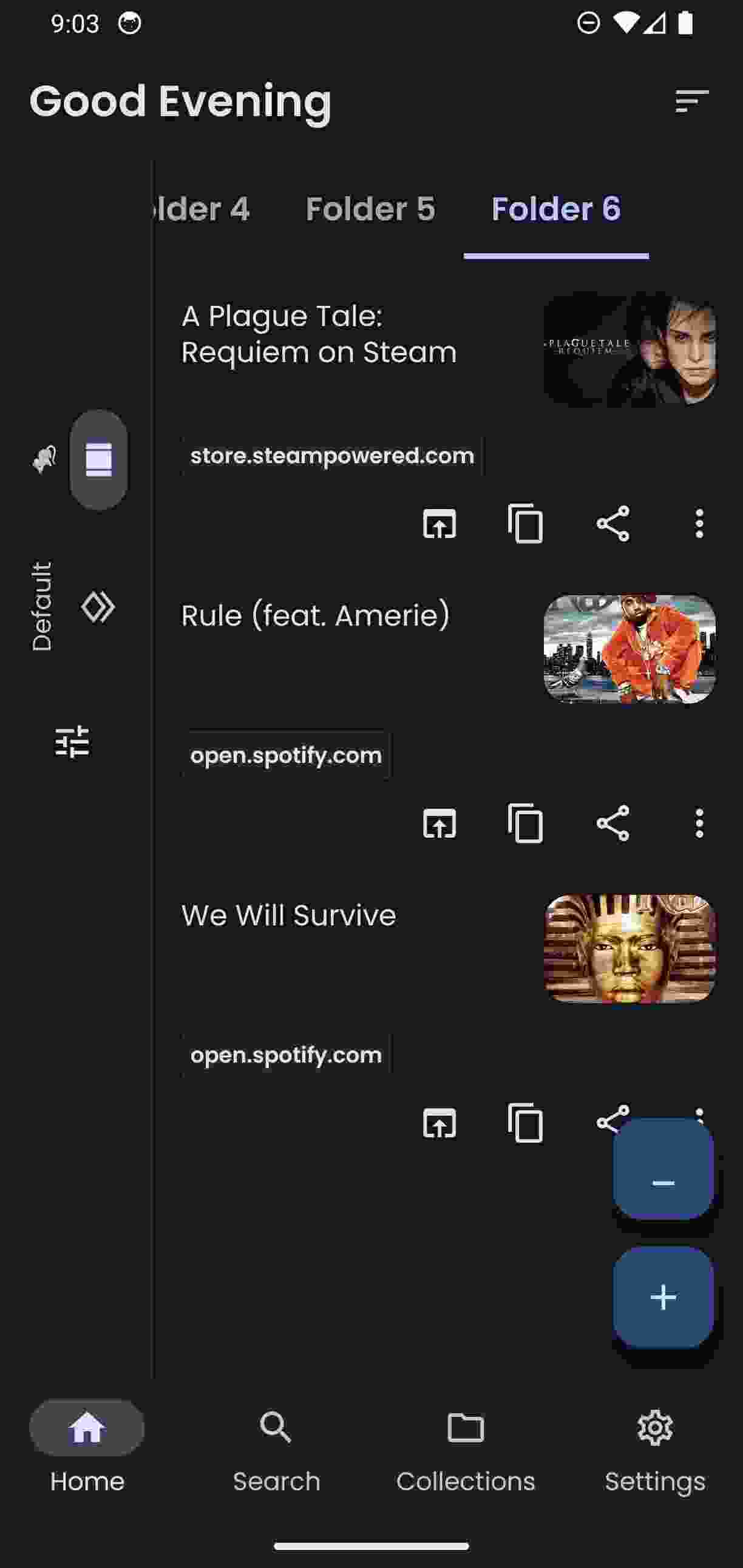Copy the We Will Survive link
Screen dimensions: 743x1568
(x=526, y=1123)
